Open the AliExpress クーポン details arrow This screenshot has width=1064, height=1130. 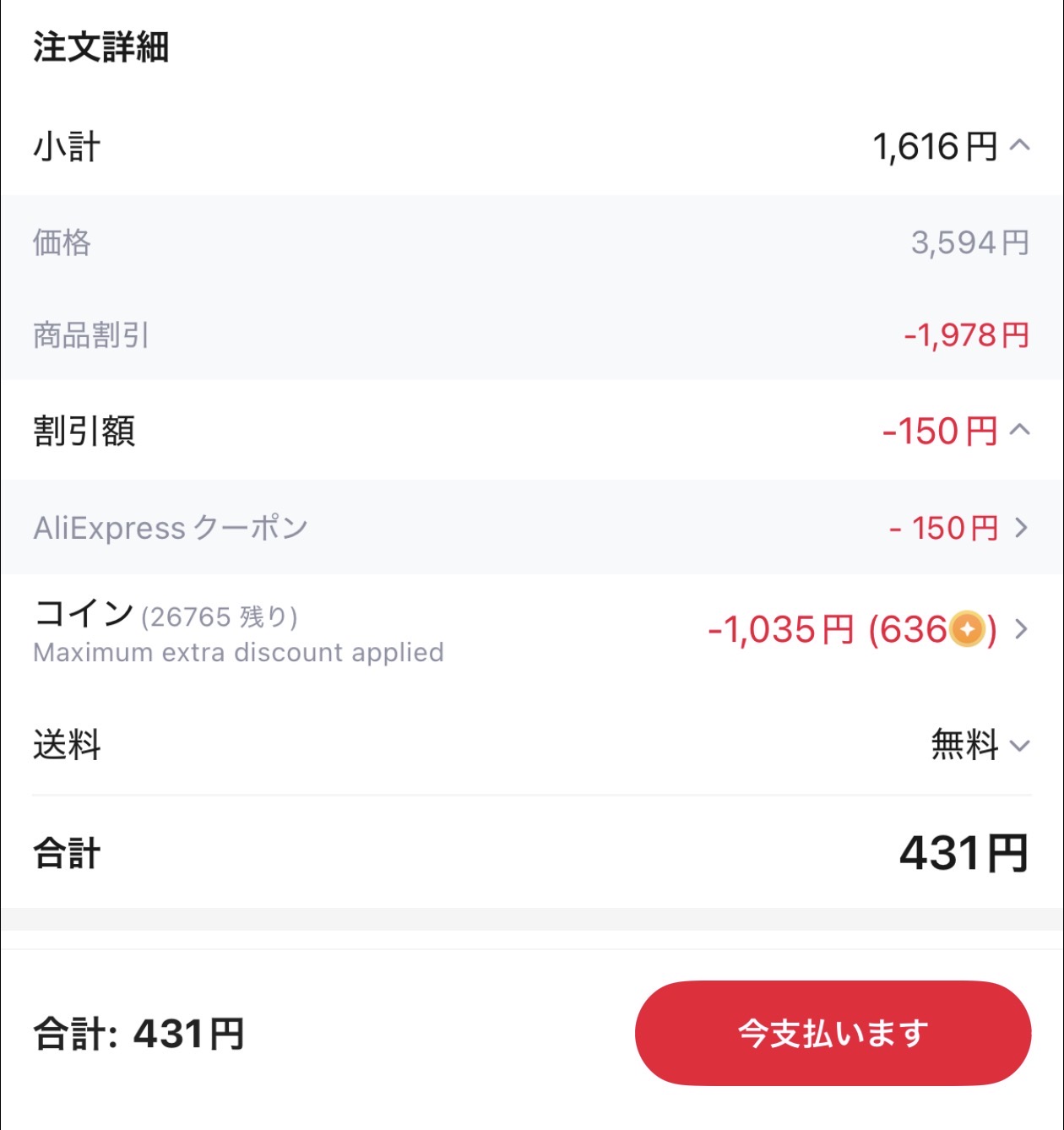pos(1019,528)
